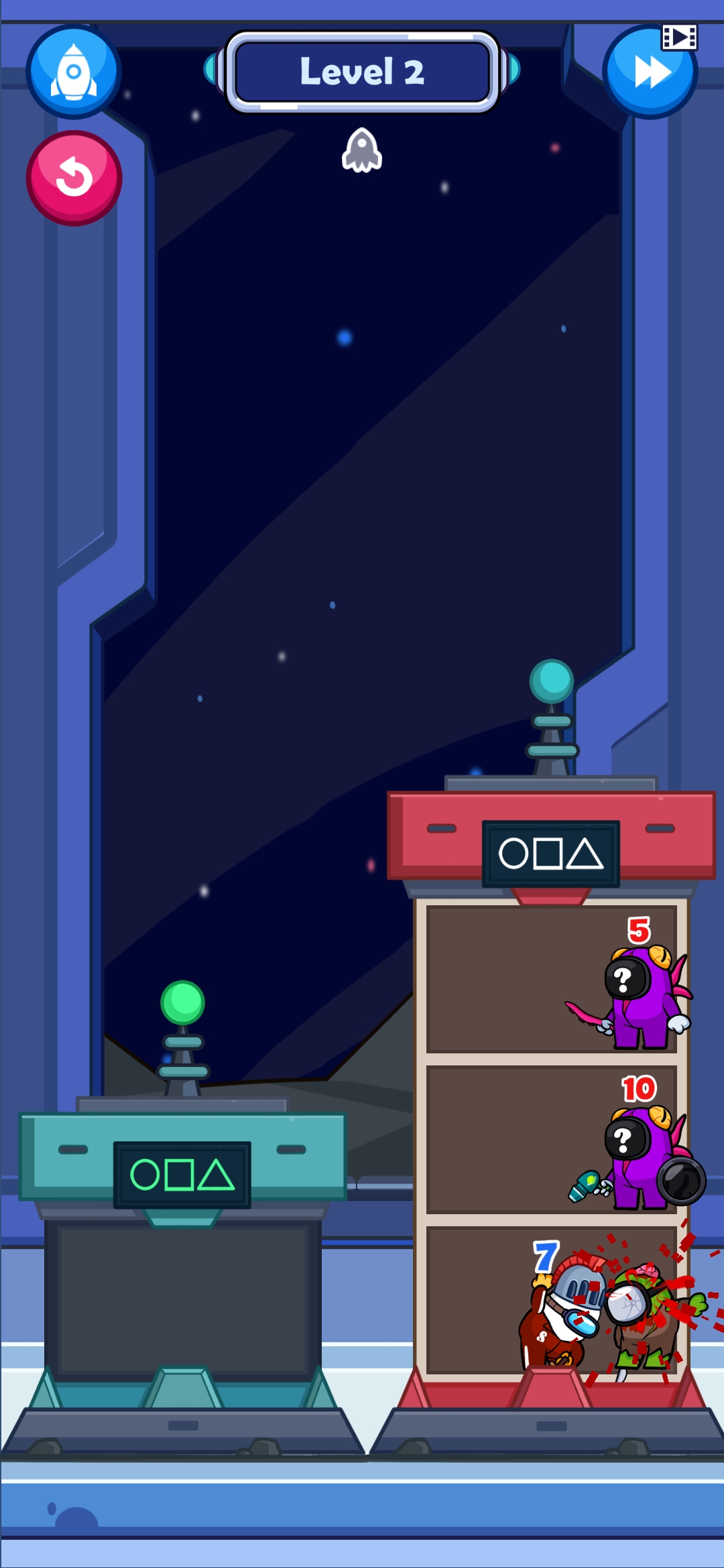Restart the level with the pink button

pos(74,178)
